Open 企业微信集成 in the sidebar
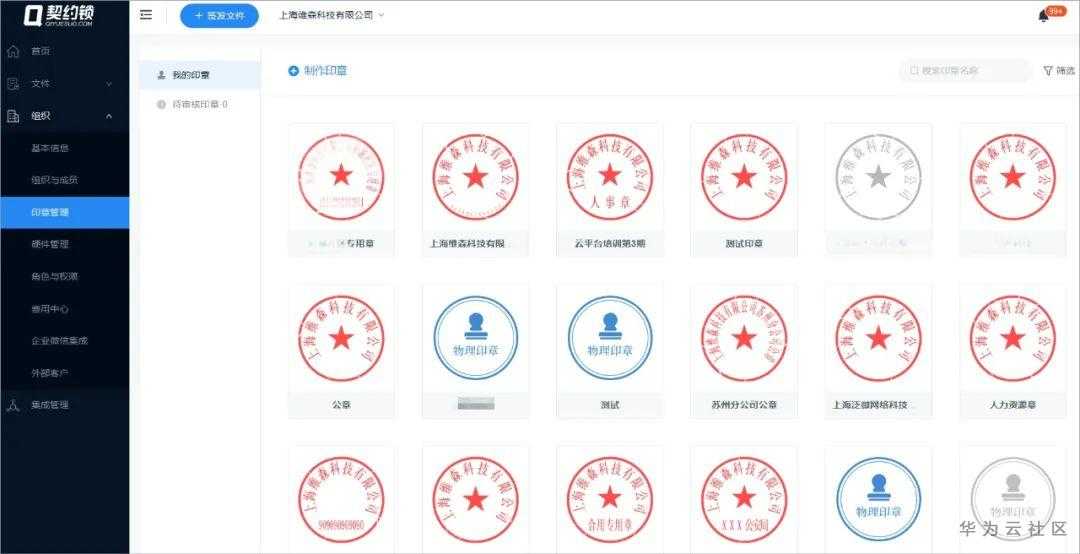 coord(59,340)
